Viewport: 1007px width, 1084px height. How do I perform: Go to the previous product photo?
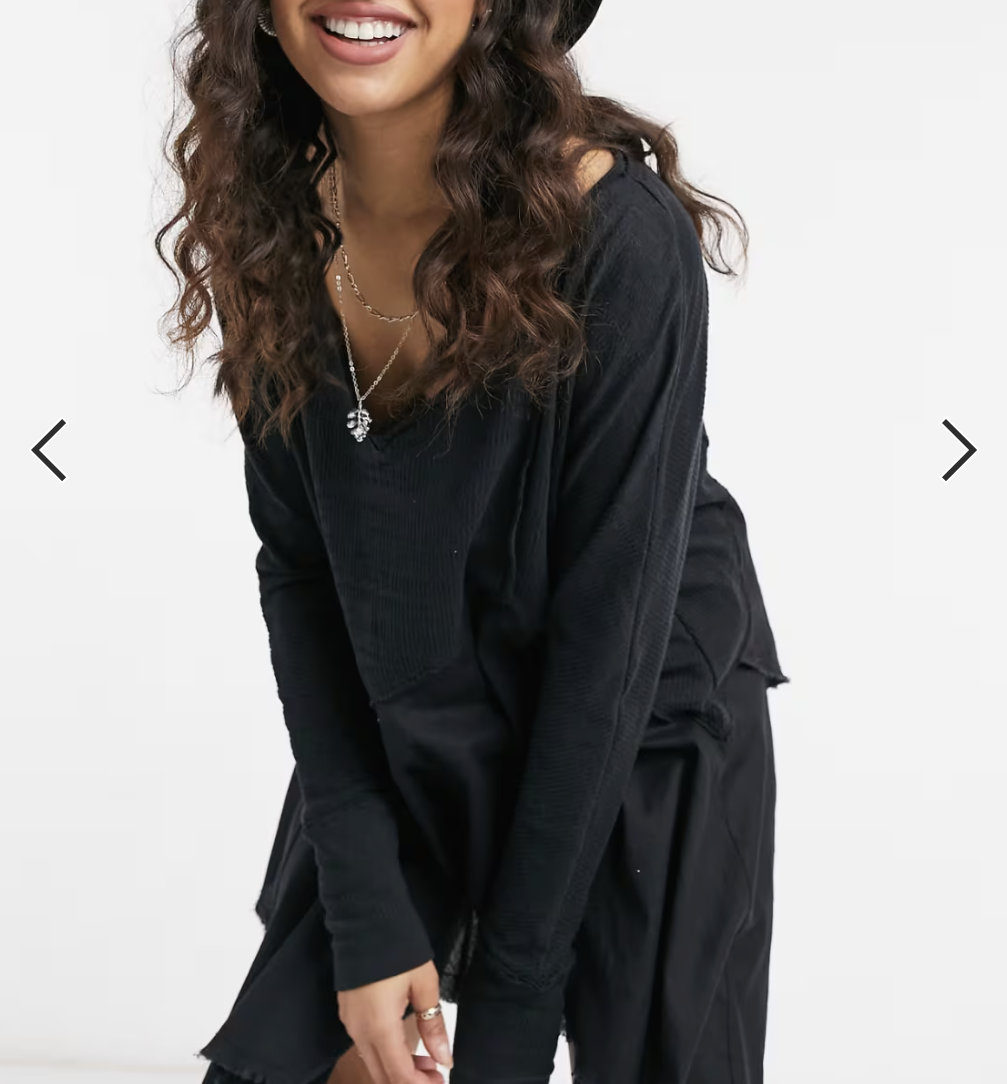[x=49, y=450]
